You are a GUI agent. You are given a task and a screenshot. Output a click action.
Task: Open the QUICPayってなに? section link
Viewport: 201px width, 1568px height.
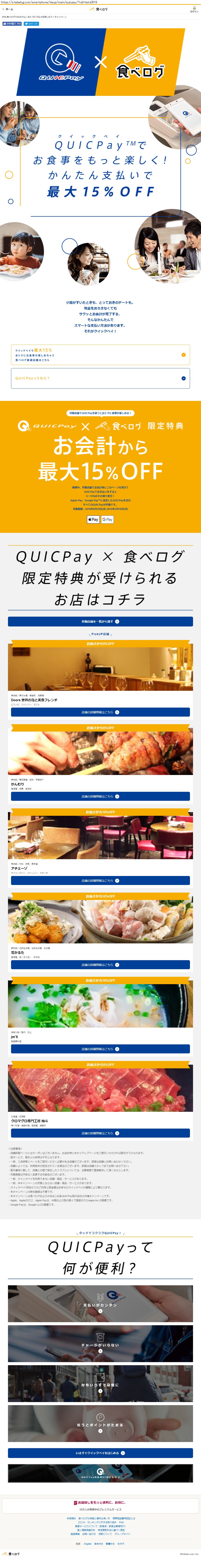coord(100,378)
